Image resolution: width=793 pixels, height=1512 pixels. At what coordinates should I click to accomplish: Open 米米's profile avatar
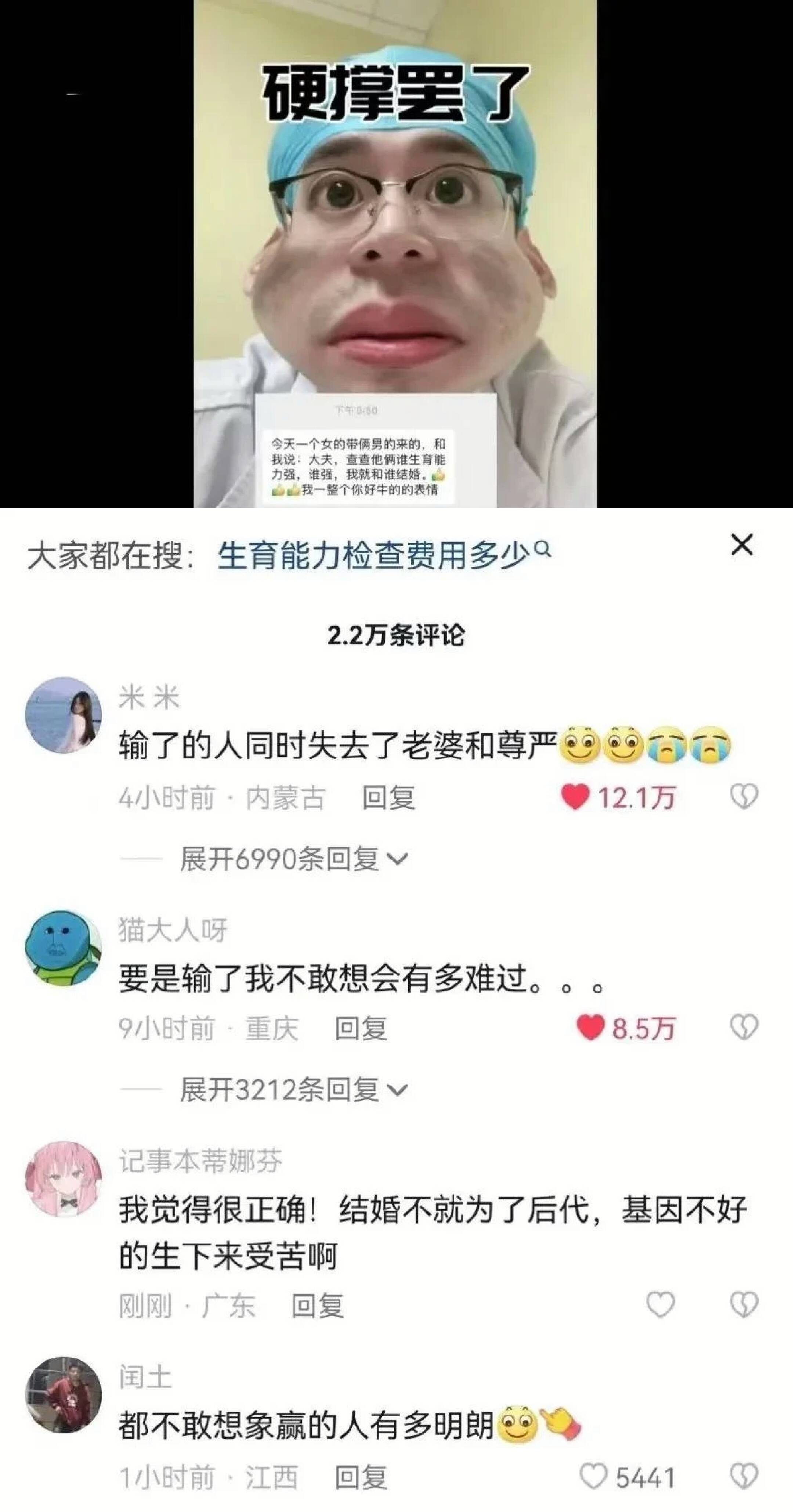pos(64,716)
